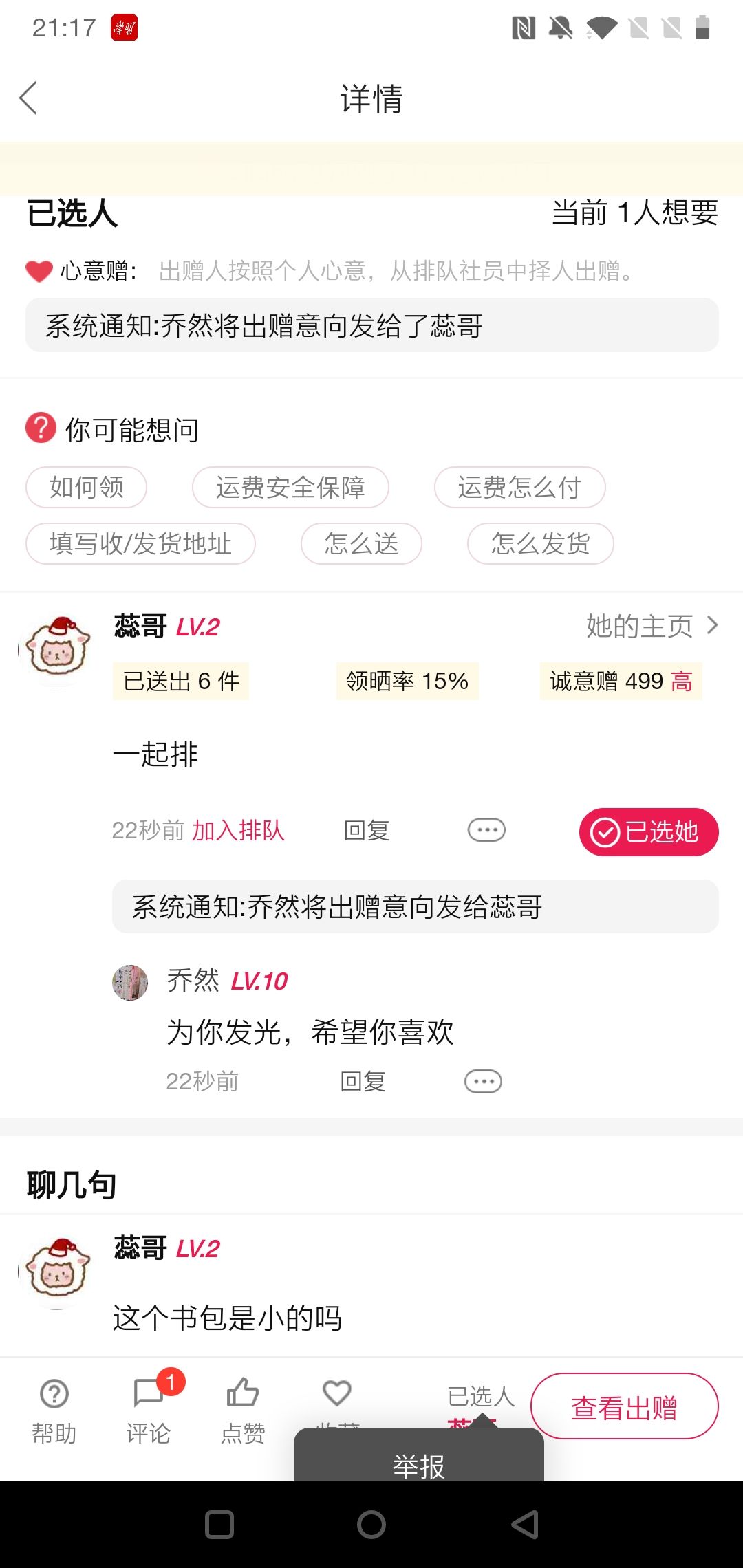This screenshot has height=1568, width=743.
Task: Choose the 怎么发货 chip
Action: (x=540, y=544)
